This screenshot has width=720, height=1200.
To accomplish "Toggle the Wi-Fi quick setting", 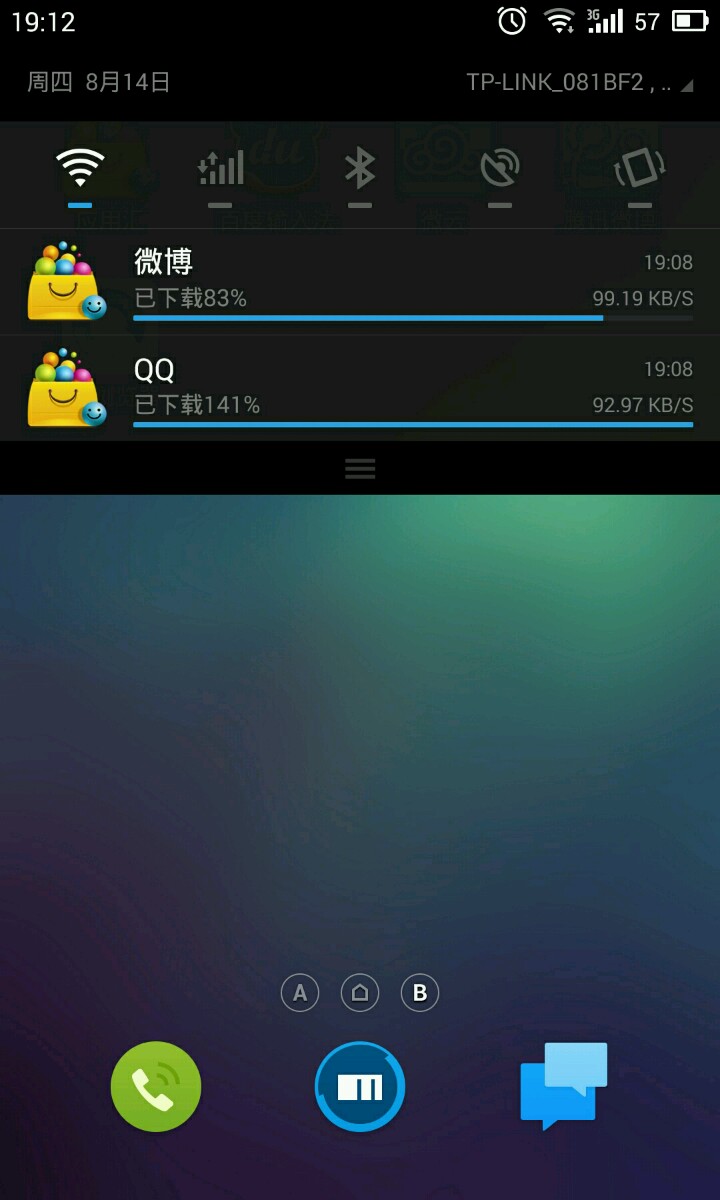I will pos(80,170).
